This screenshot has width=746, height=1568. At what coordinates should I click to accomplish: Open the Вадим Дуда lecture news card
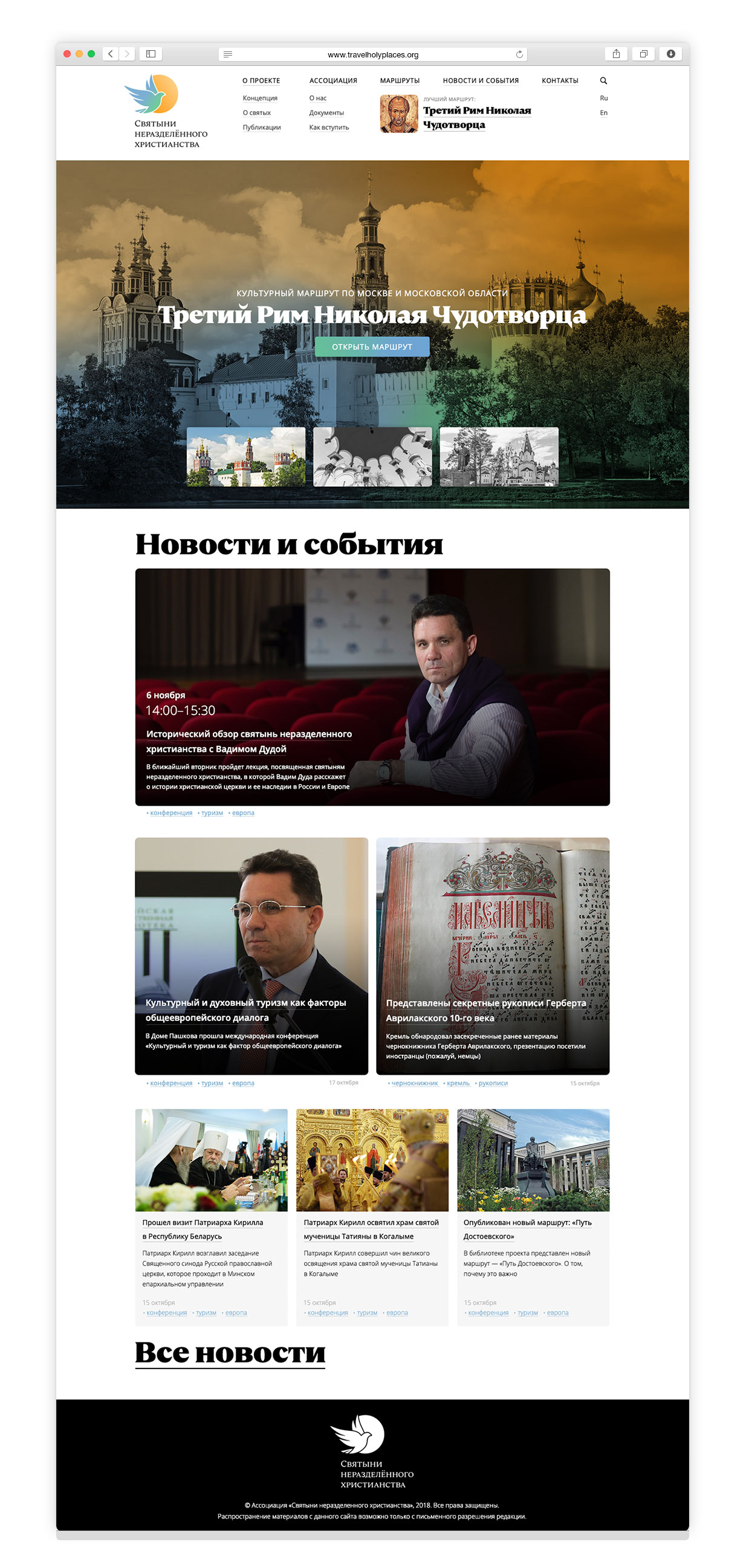tap(248, 741)
